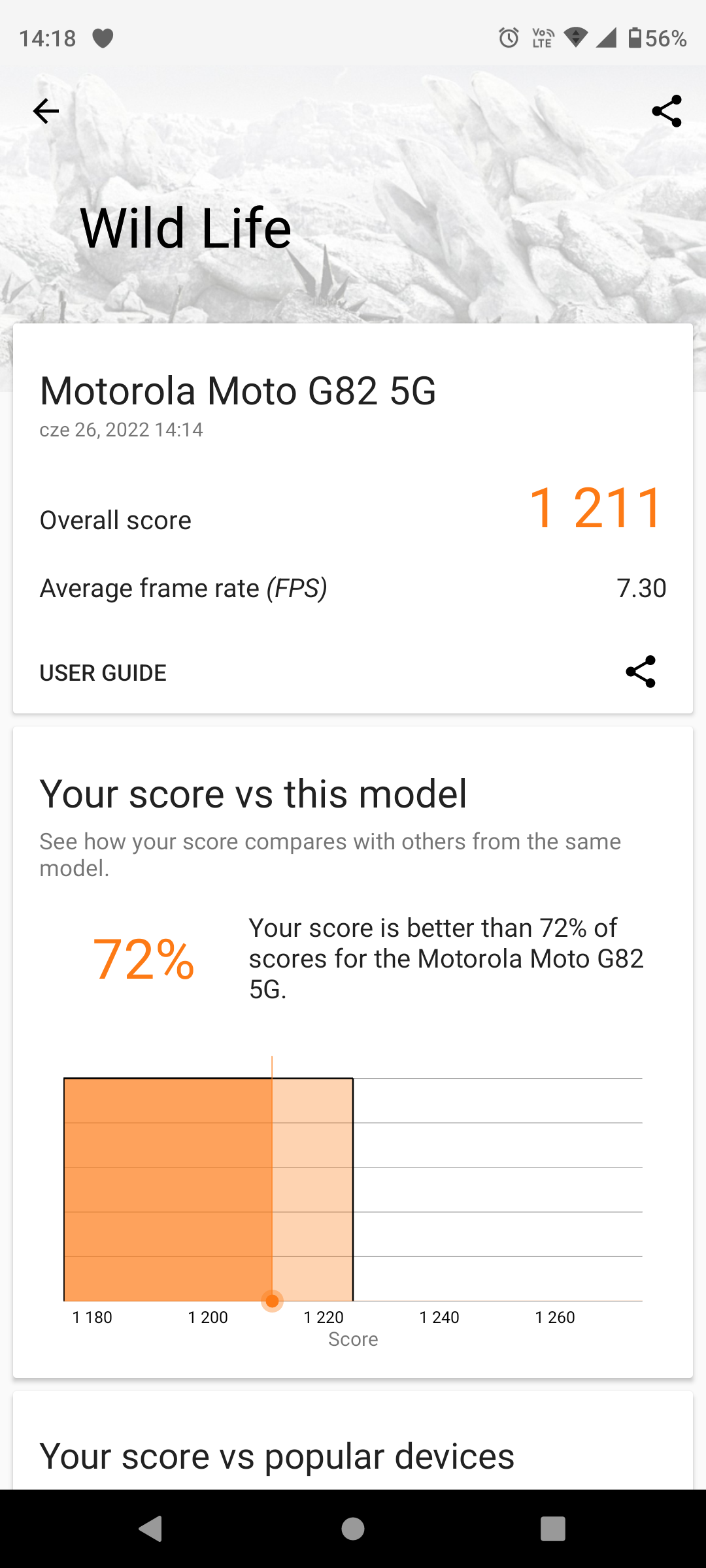Share the score card next to USER GUIDE
The width and height of the screenshot is (706, 1568).
(x=641, y=672)
